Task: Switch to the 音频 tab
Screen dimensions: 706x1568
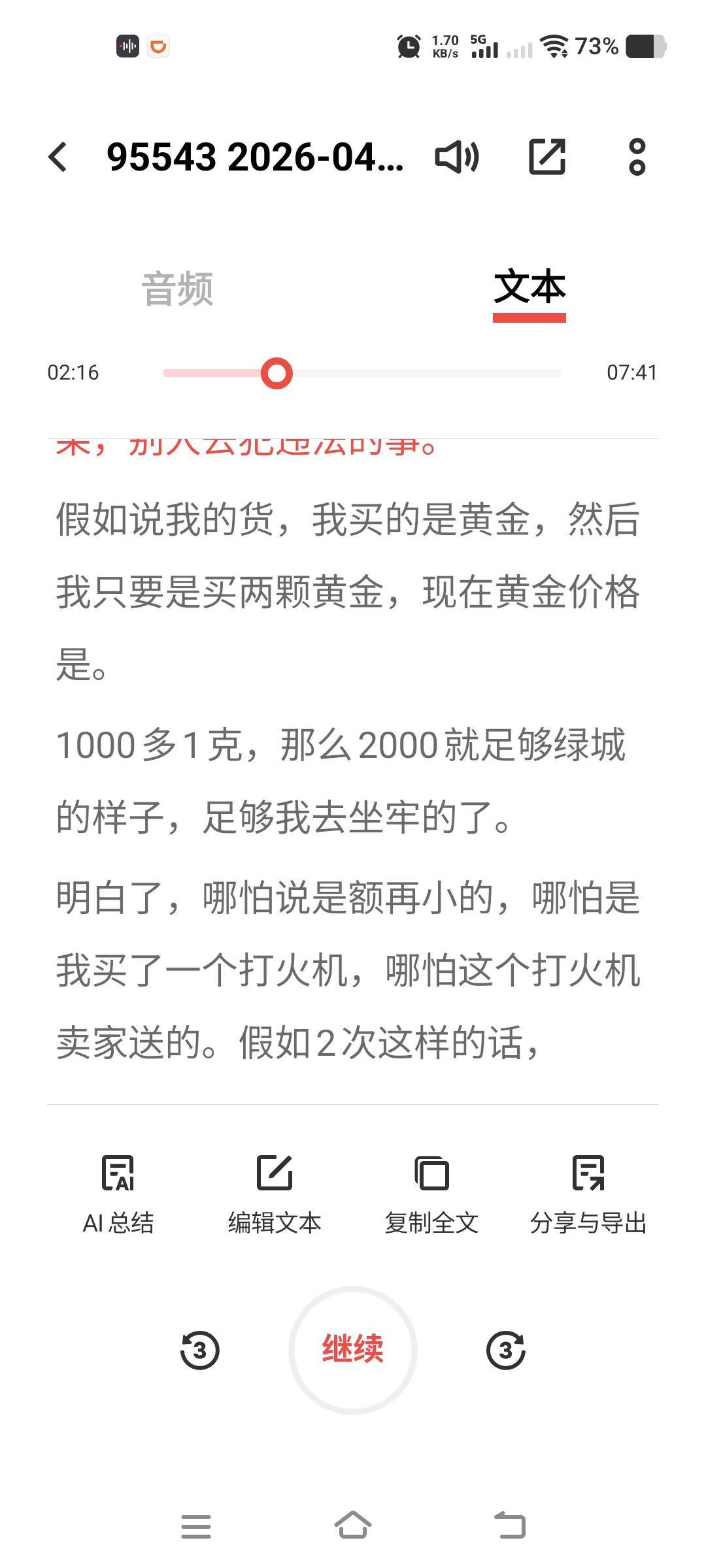Action: pyautogui.click(x=177, y=289)
